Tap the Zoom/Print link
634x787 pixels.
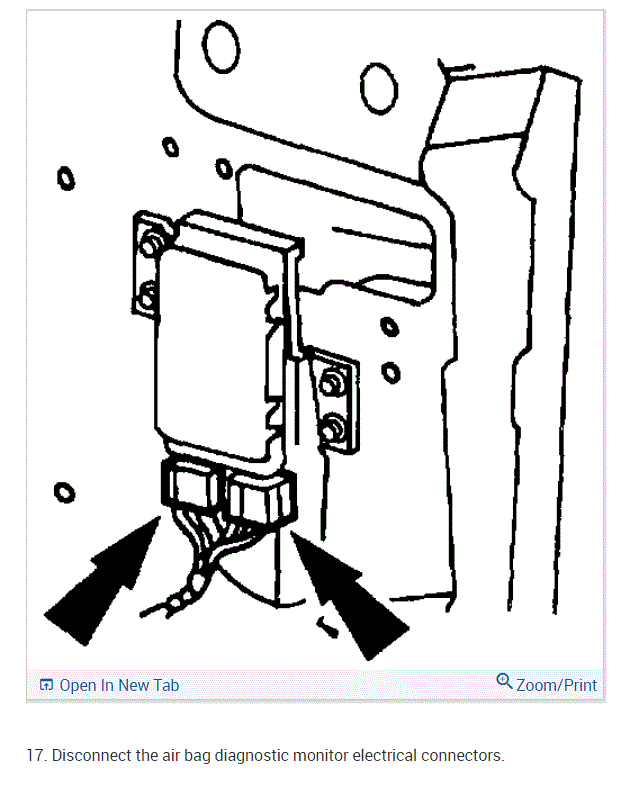pos(547,685)
